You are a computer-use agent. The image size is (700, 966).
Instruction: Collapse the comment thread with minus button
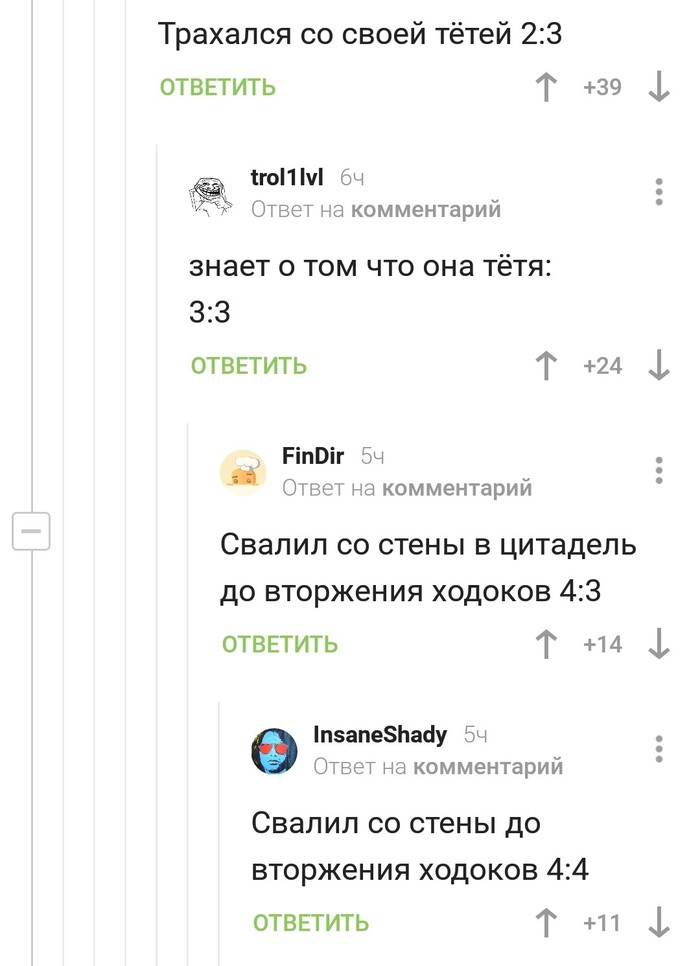coord(31,530)
